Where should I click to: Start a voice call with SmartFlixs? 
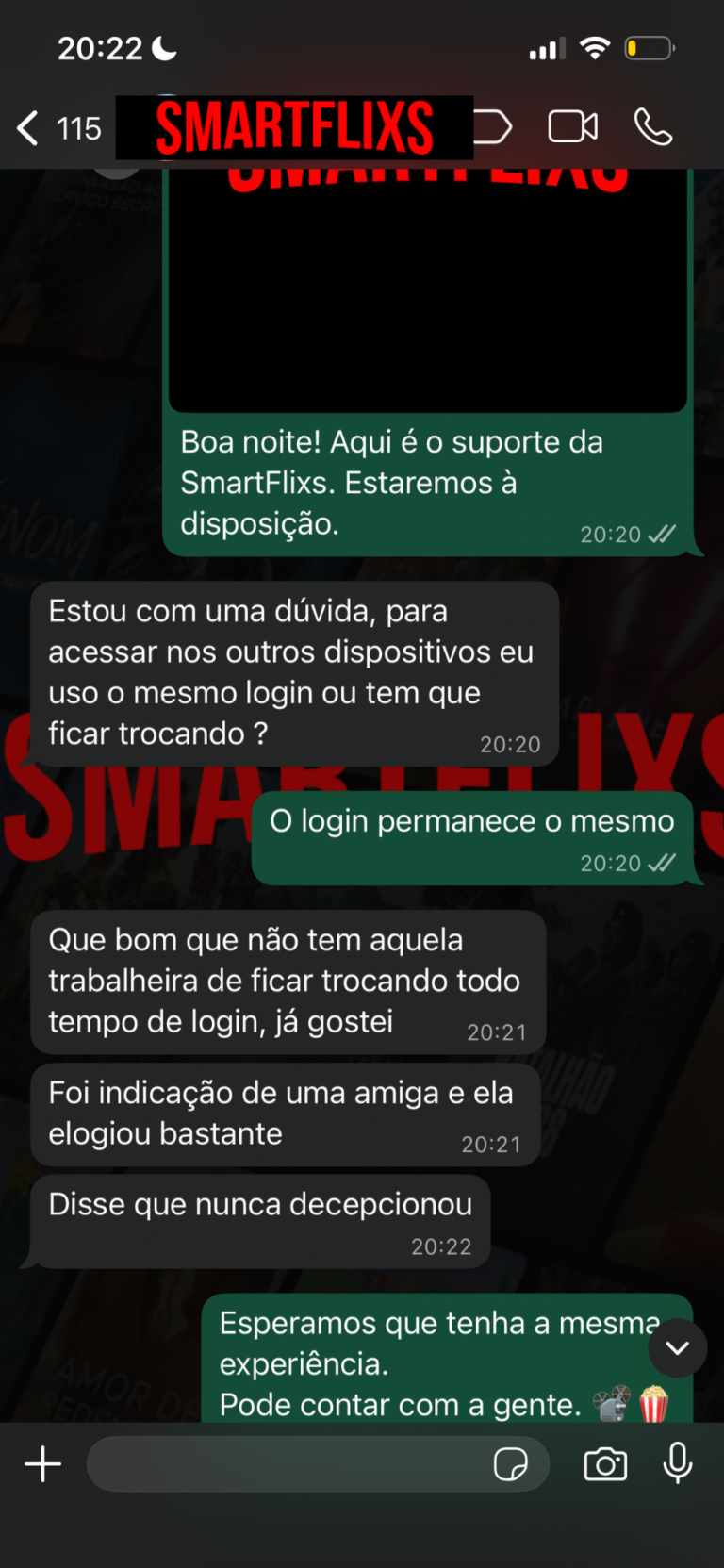click(652, 127)
